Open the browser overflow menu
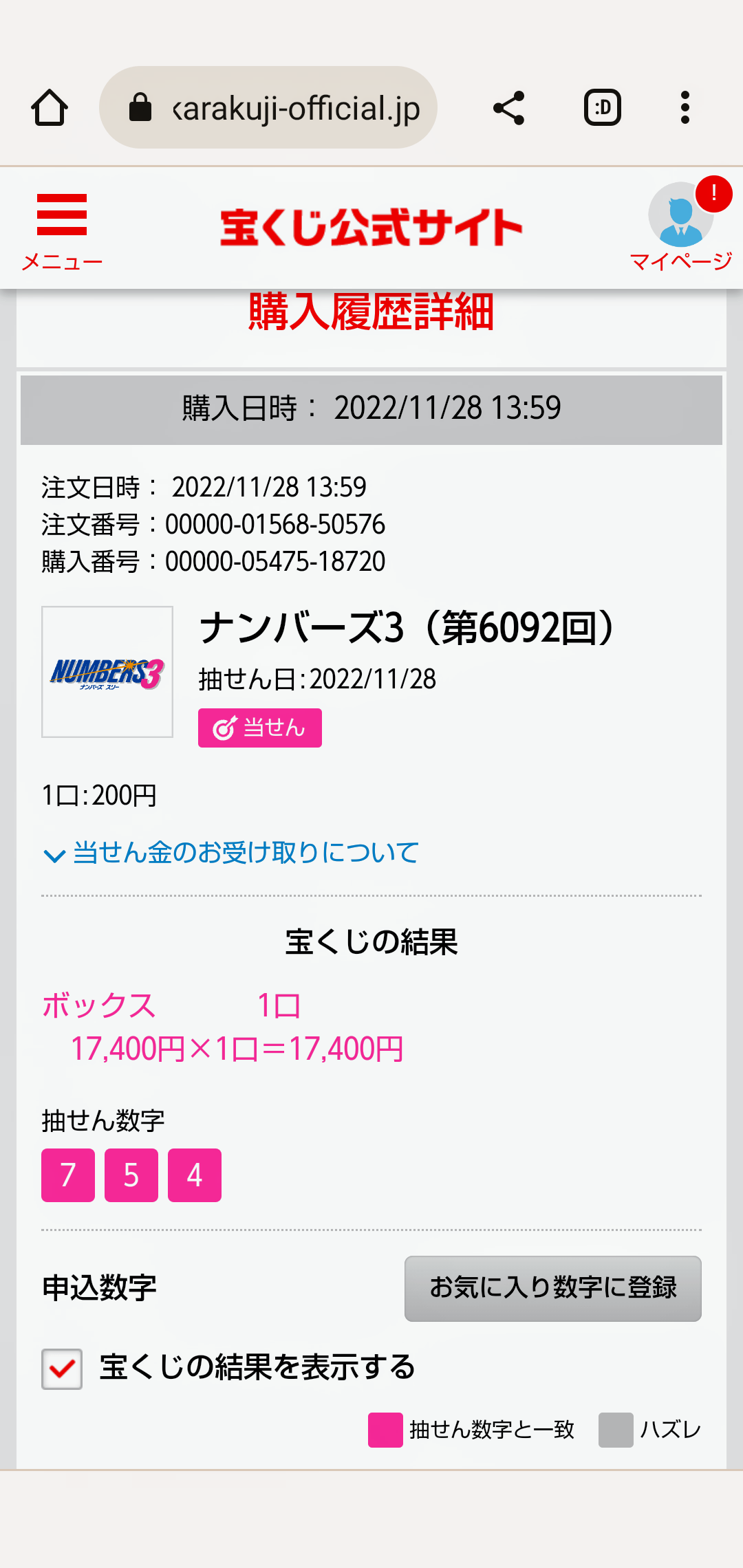Image resolution: width=743 pixels, height=1568 pixels. (685, 108)
